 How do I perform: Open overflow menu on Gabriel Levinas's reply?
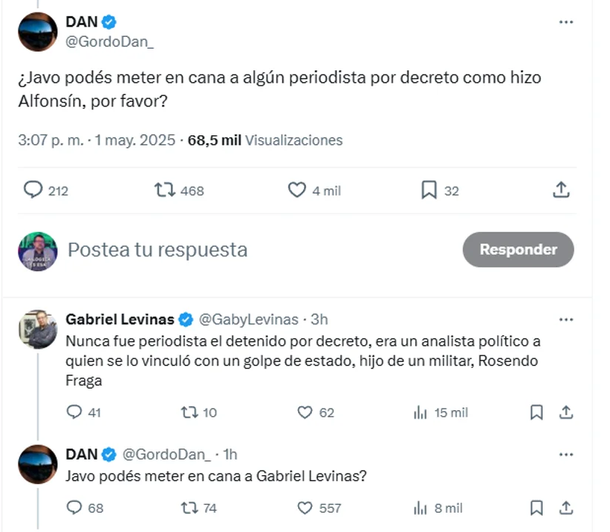565,320
